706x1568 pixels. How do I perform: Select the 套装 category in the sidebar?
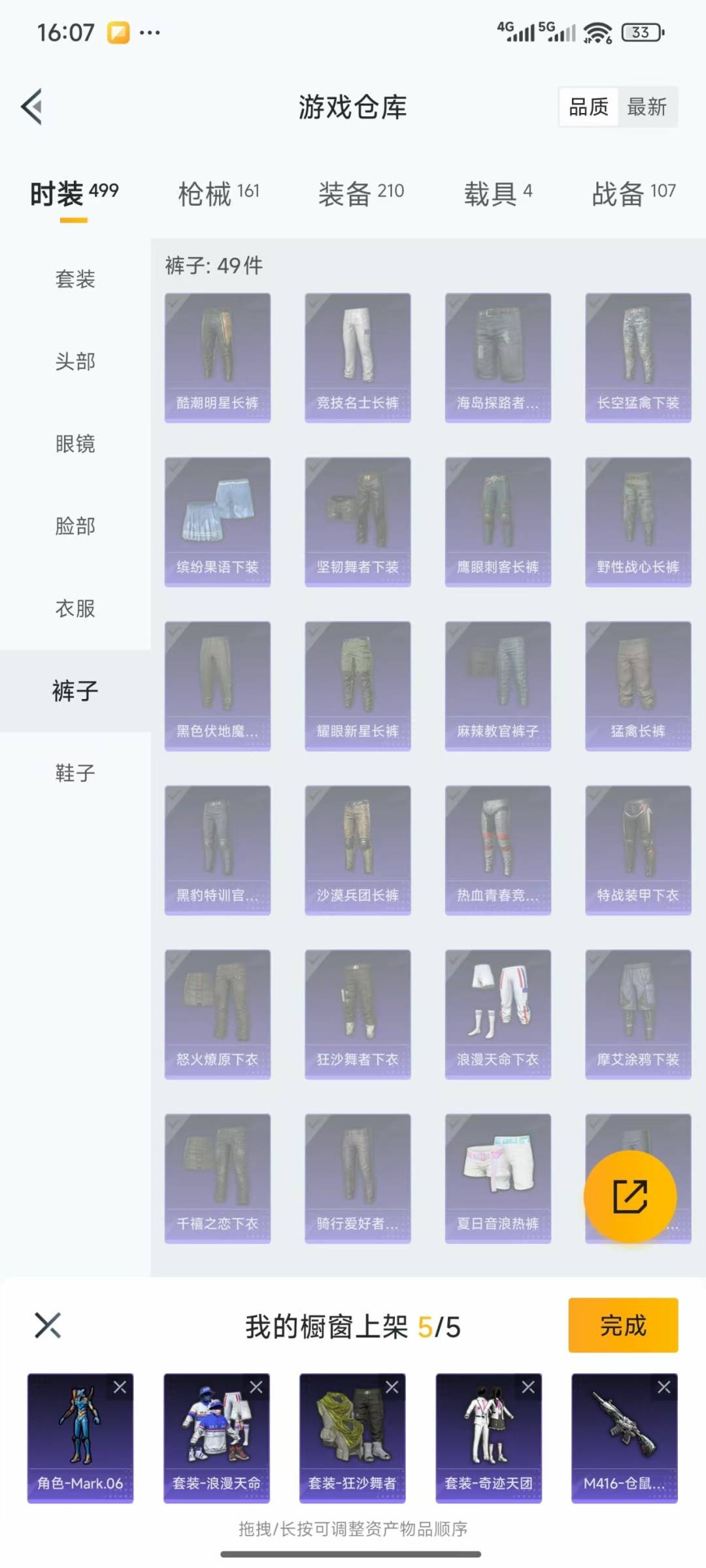75,280
